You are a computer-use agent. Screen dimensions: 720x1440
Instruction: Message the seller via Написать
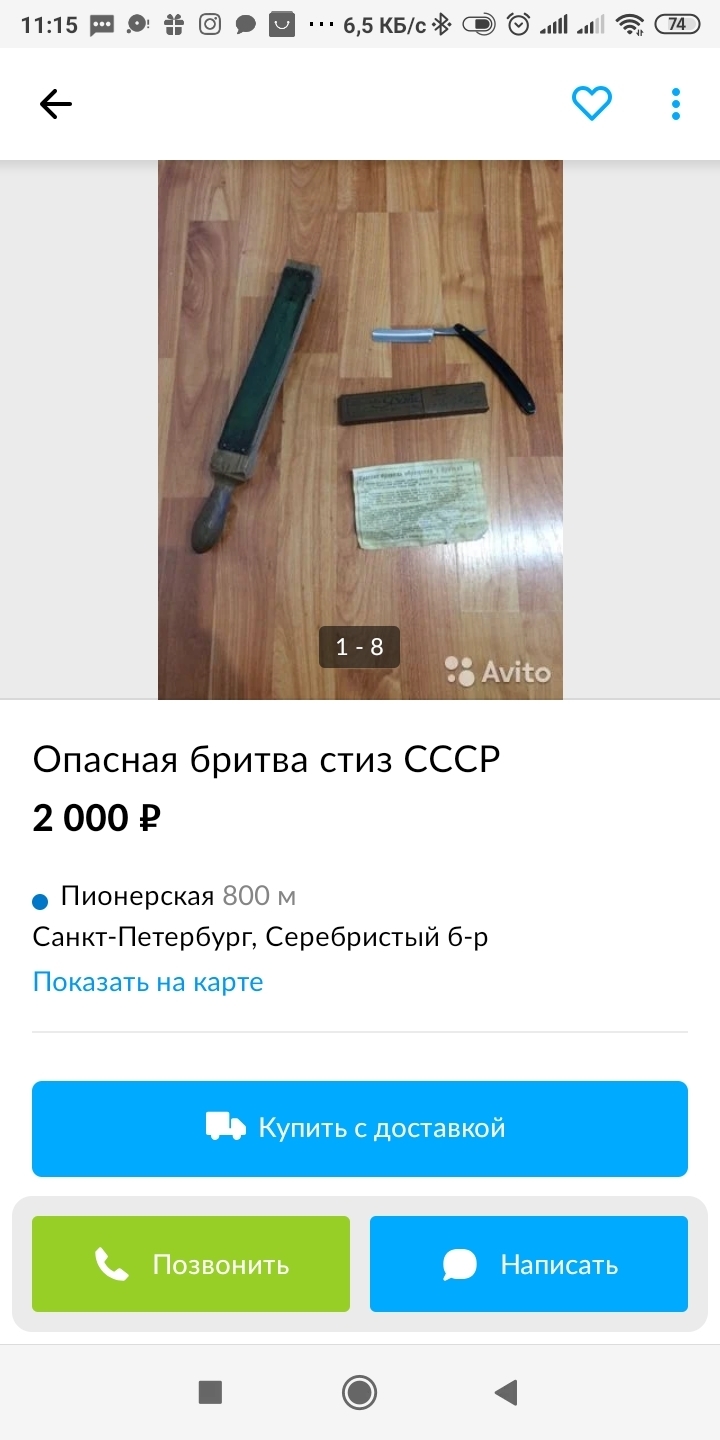point(529,1264)
